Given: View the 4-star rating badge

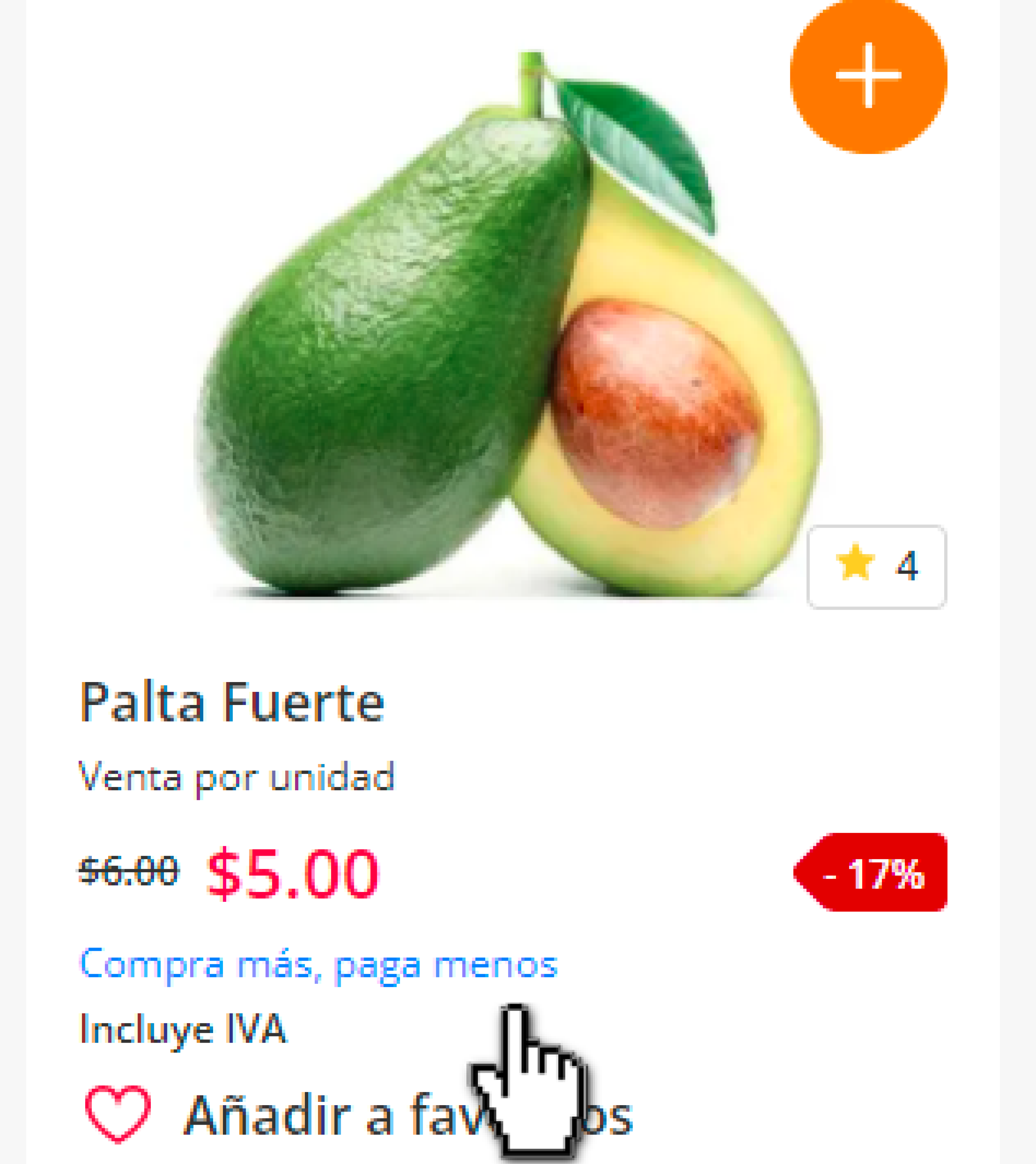Looking at the screenshot, I should click(x=877, y=566).
